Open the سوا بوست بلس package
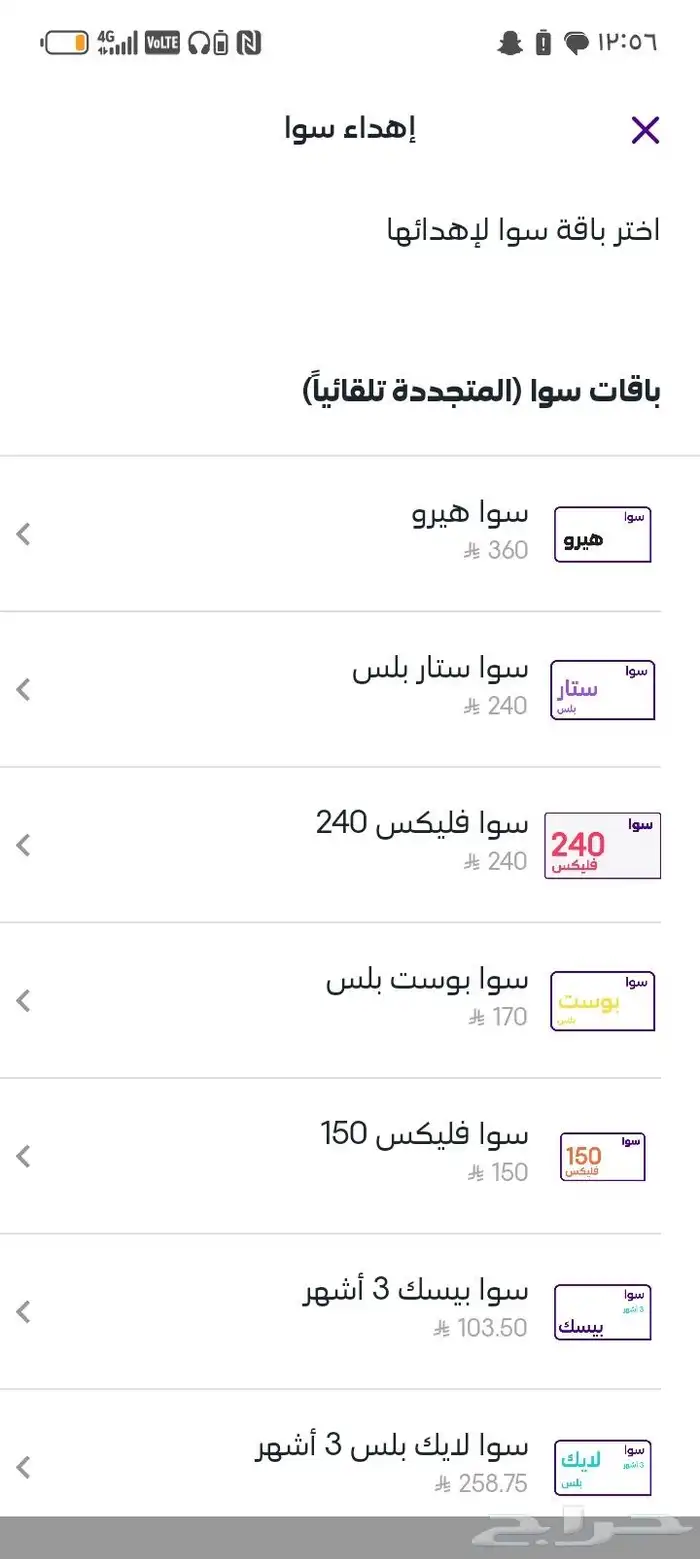This screenshot has height=1559, width=700. 350,1000
